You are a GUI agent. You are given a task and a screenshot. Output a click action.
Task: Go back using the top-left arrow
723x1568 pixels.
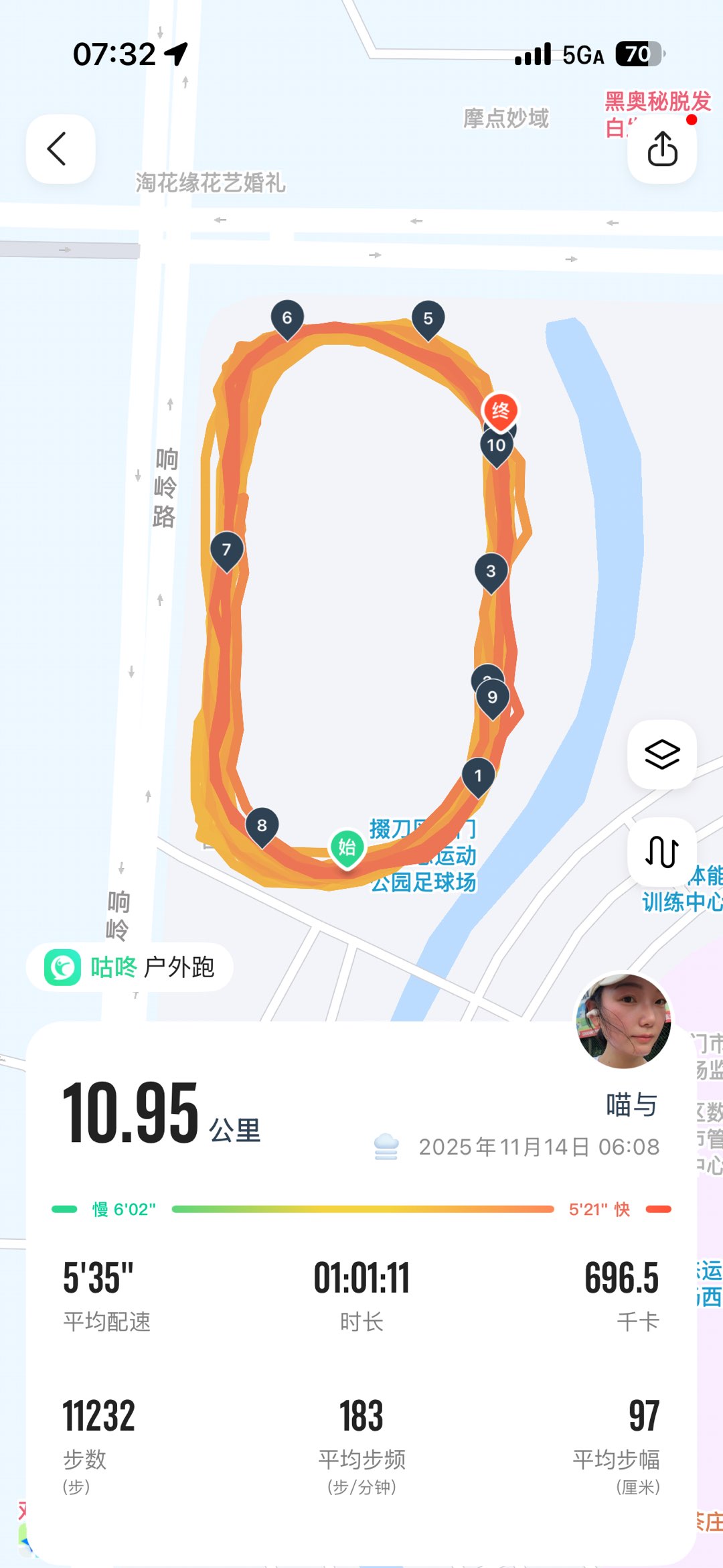(60, 149)
